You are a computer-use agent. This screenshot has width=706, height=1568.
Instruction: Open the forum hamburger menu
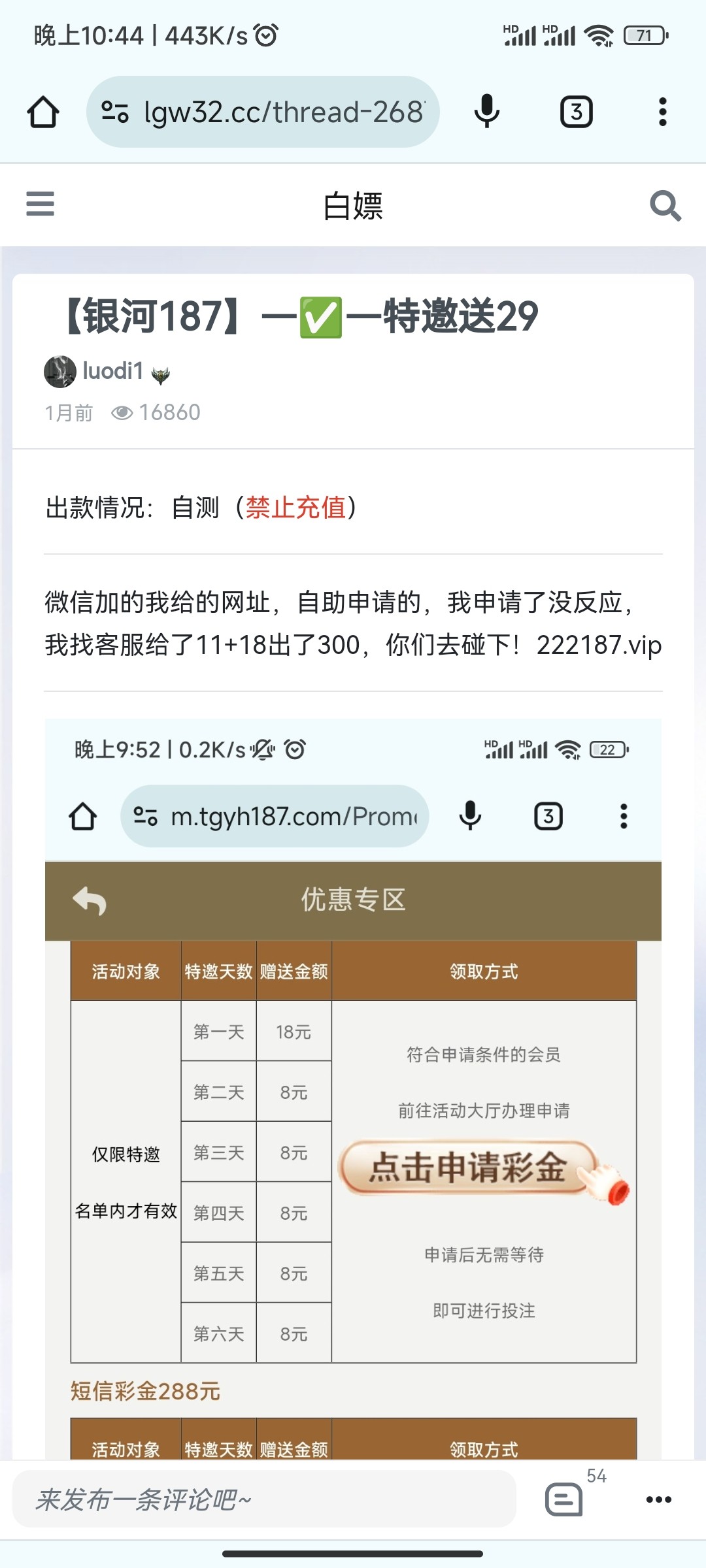[40, 204]
